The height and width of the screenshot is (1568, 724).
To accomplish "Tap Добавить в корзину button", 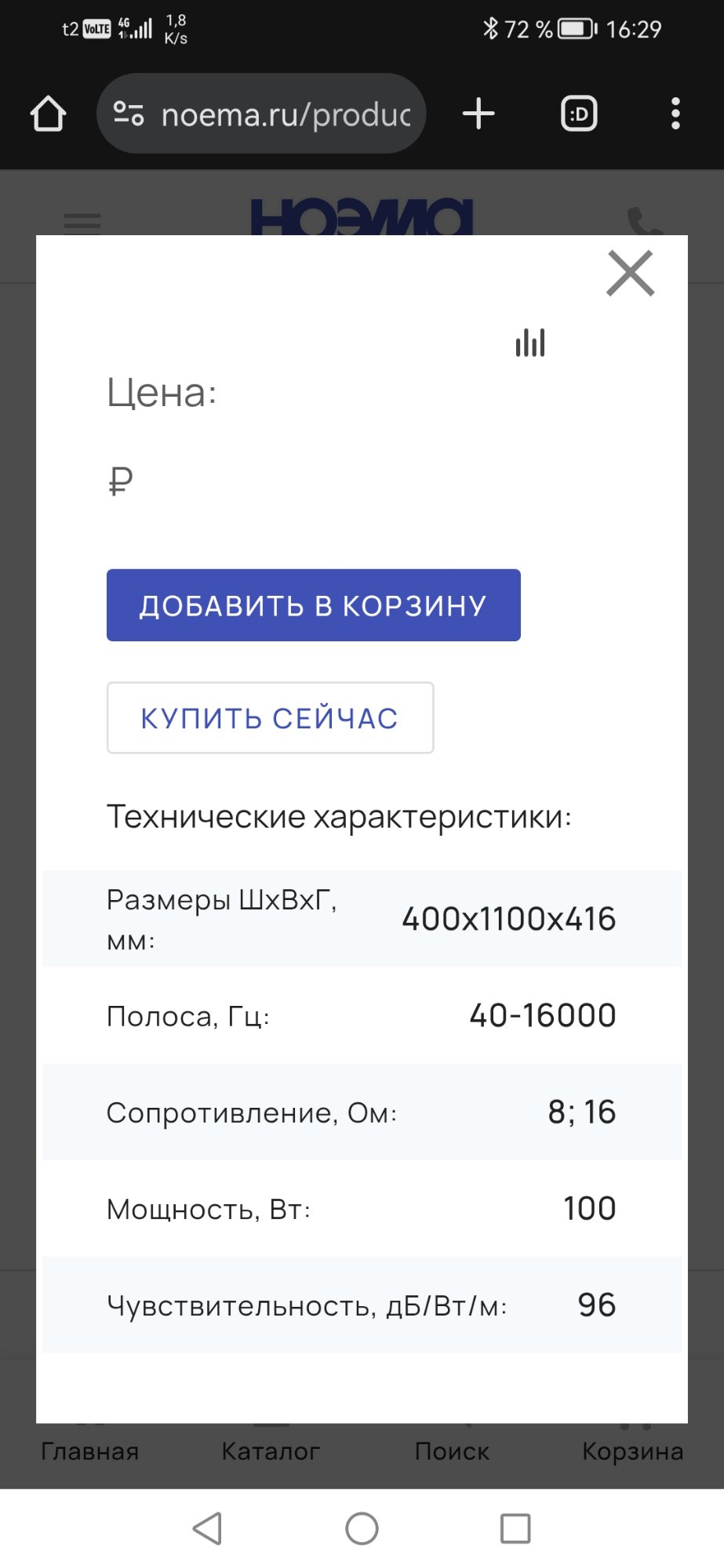I will click(x=313, y=605).
